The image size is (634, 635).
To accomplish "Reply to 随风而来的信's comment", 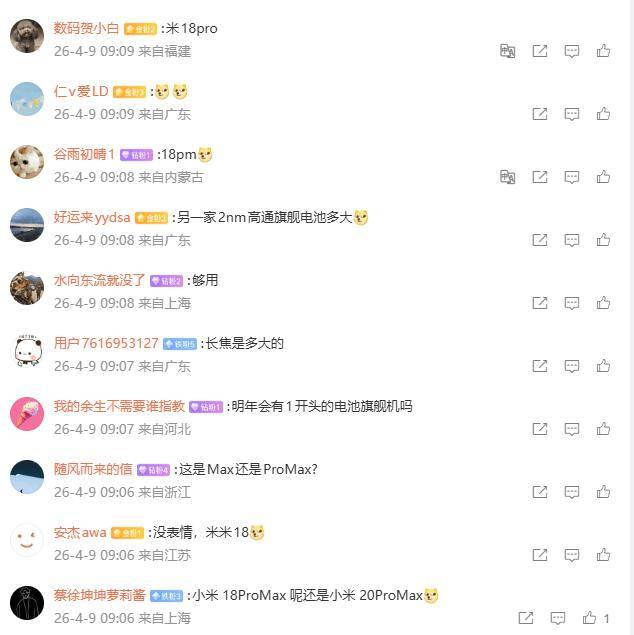I will click(572, 492).
